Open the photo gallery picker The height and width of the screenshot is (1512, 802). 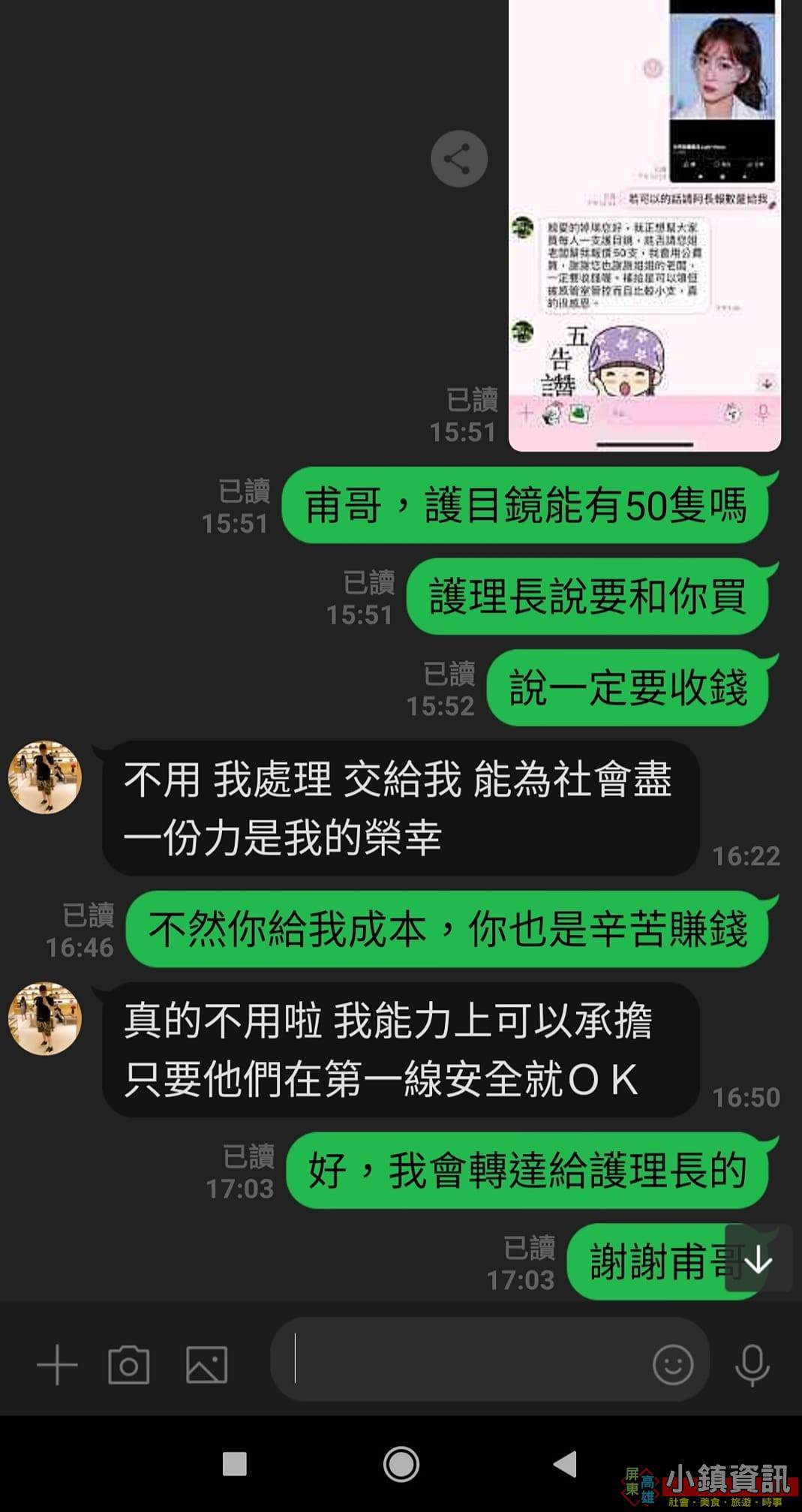tap(206, 1365)
